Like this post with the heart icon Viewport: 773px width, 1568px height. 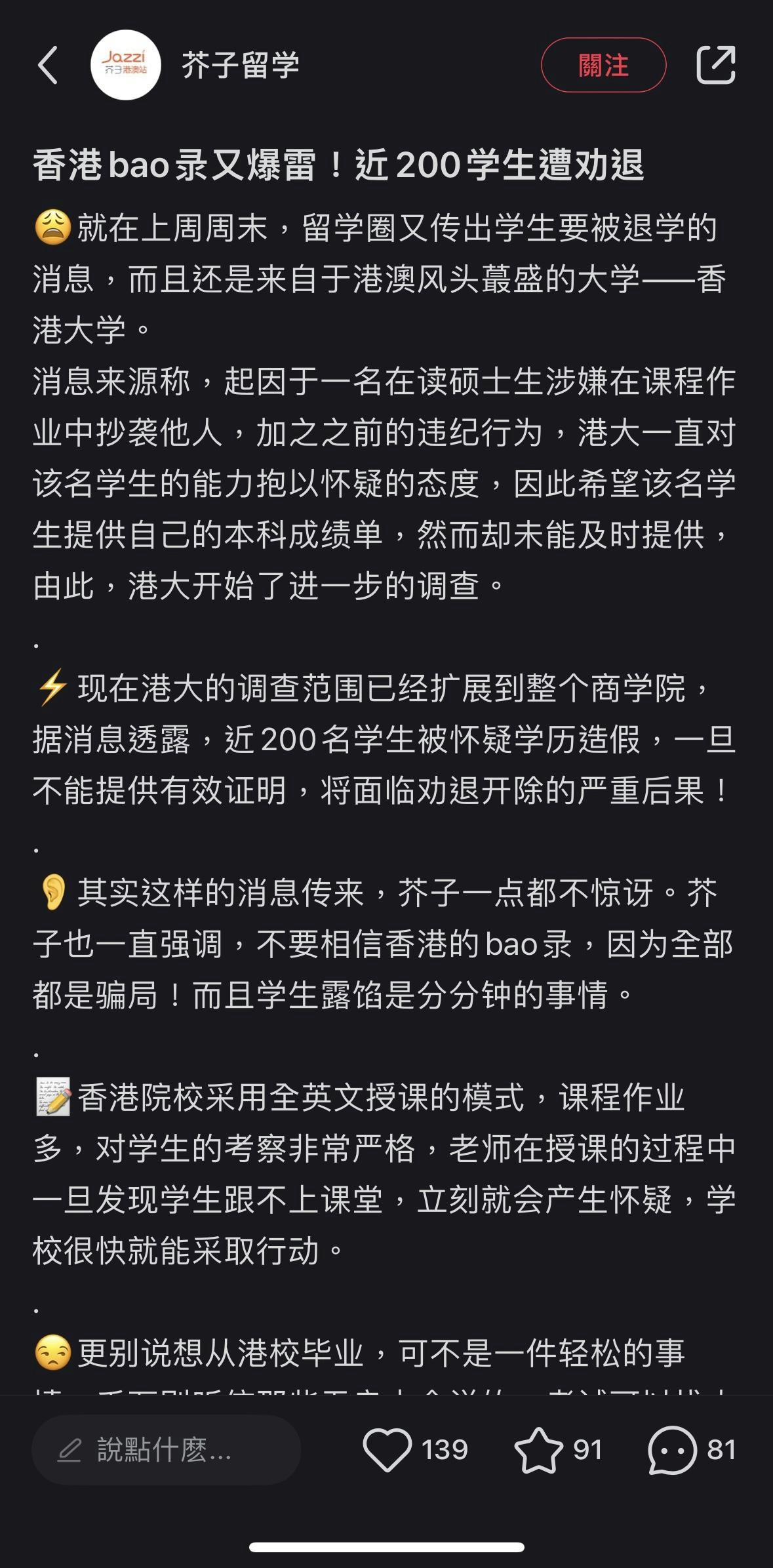[x=387, y=1449]
